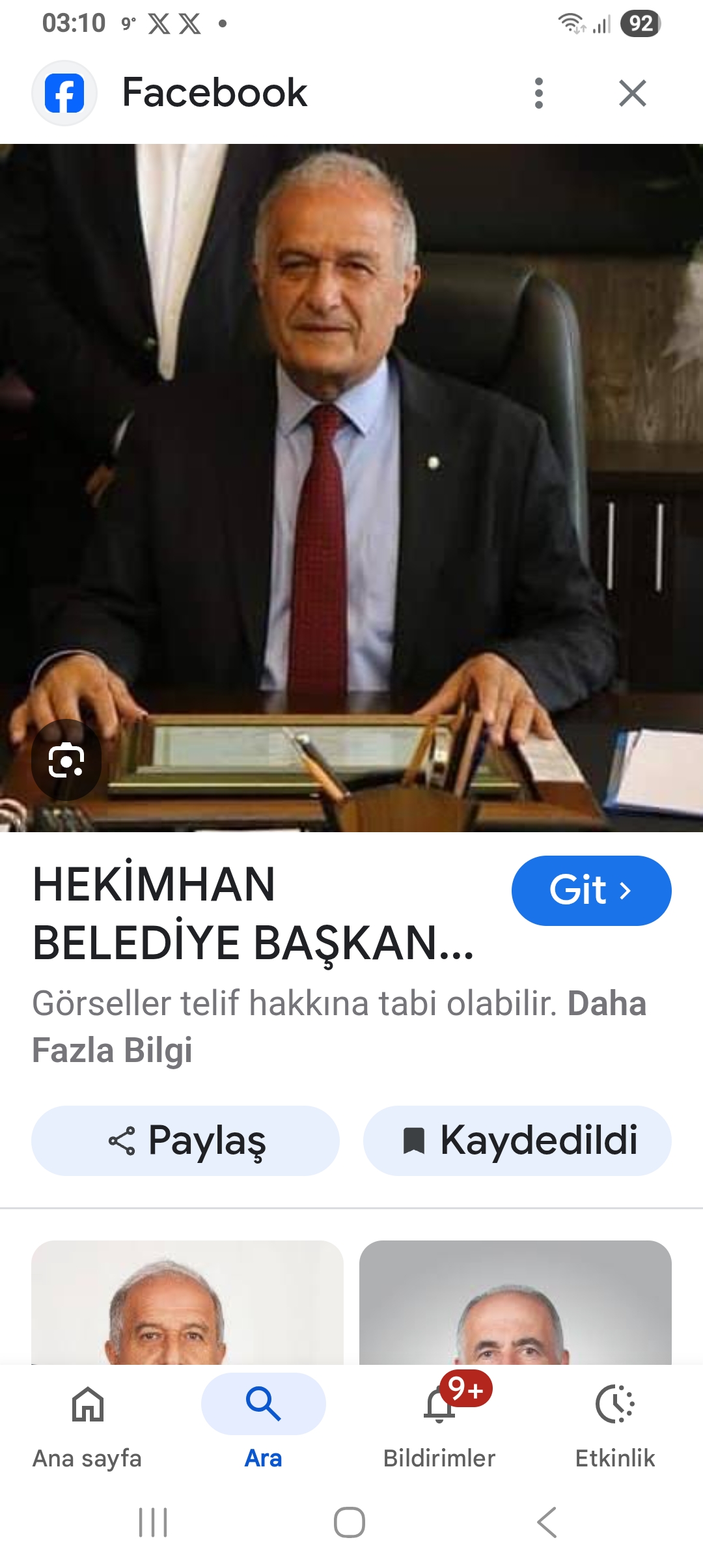Open the first related image with white background
The width and height of the screenshot is (703, 1568).
[x=187, y=1302]
